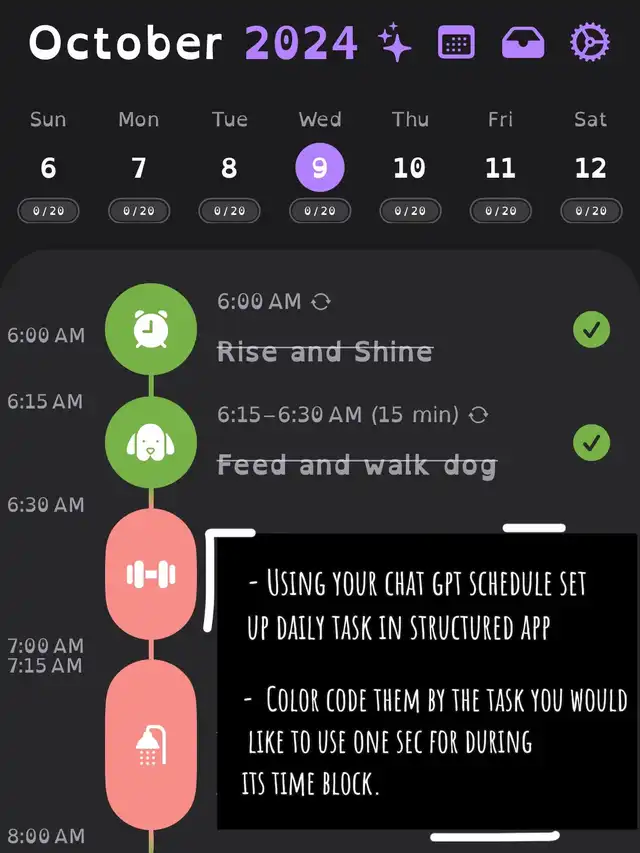Open the Feed and walk dog task
Viewport: 640px width, 853px height.
[356, 465]
